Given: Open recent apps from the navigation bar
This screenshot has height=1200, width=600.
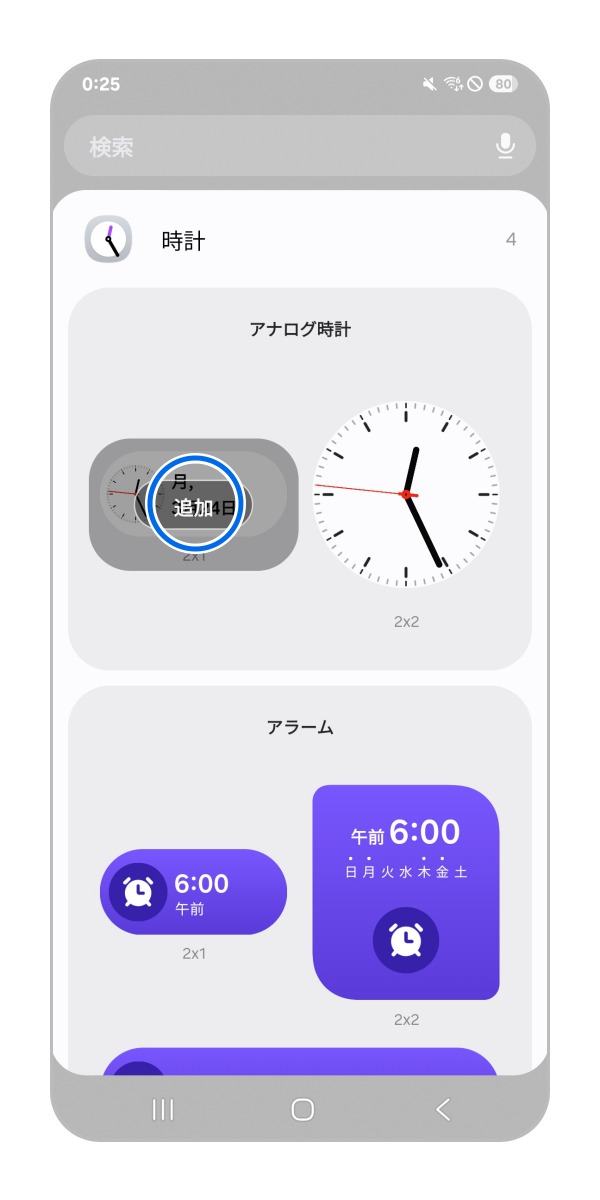Looking at the screenshot, I should pyautogui.click(x=162, y=1109).
